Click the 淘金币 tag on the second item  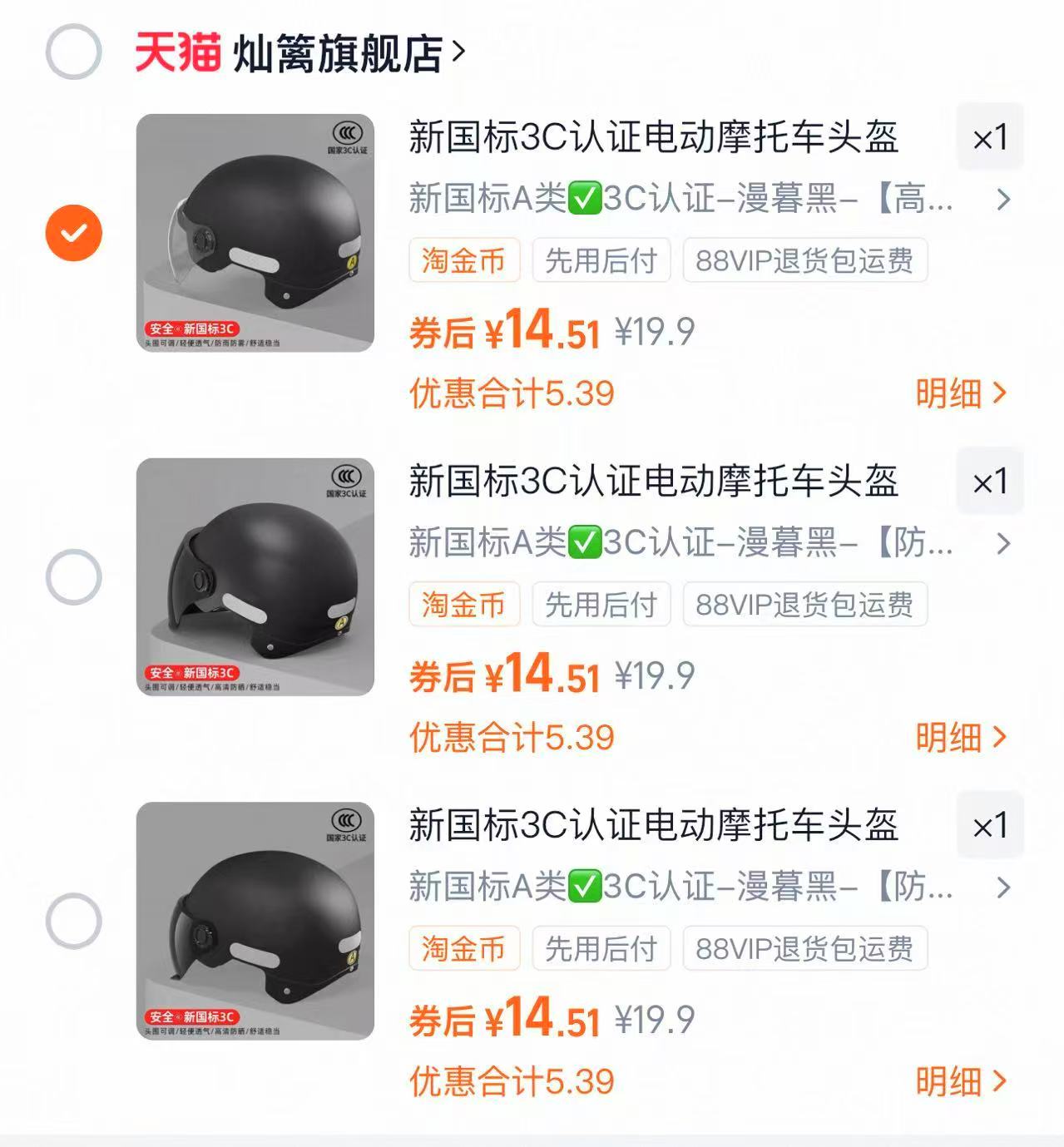463,605
